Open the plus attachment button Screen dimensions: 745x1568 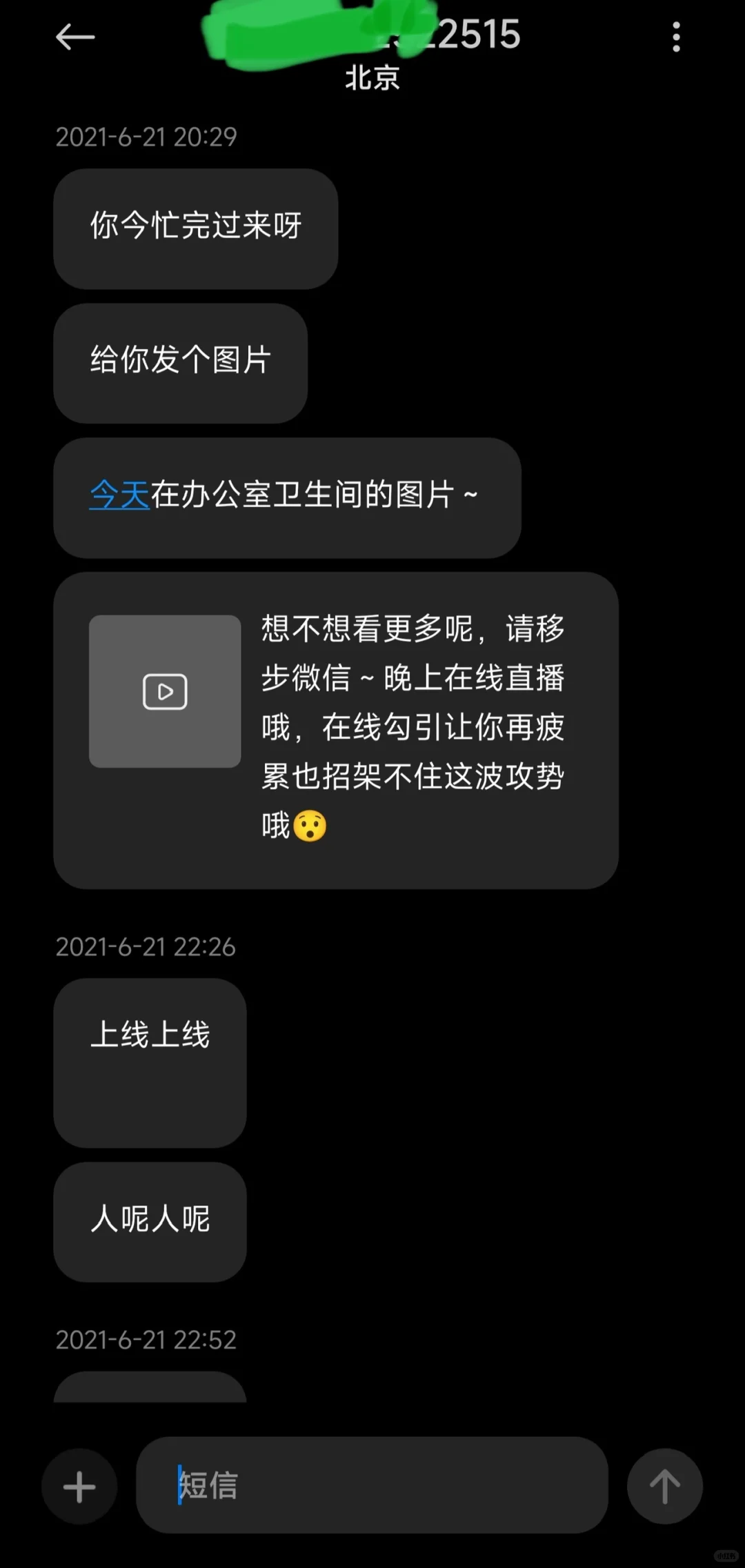pos(79,1487)
